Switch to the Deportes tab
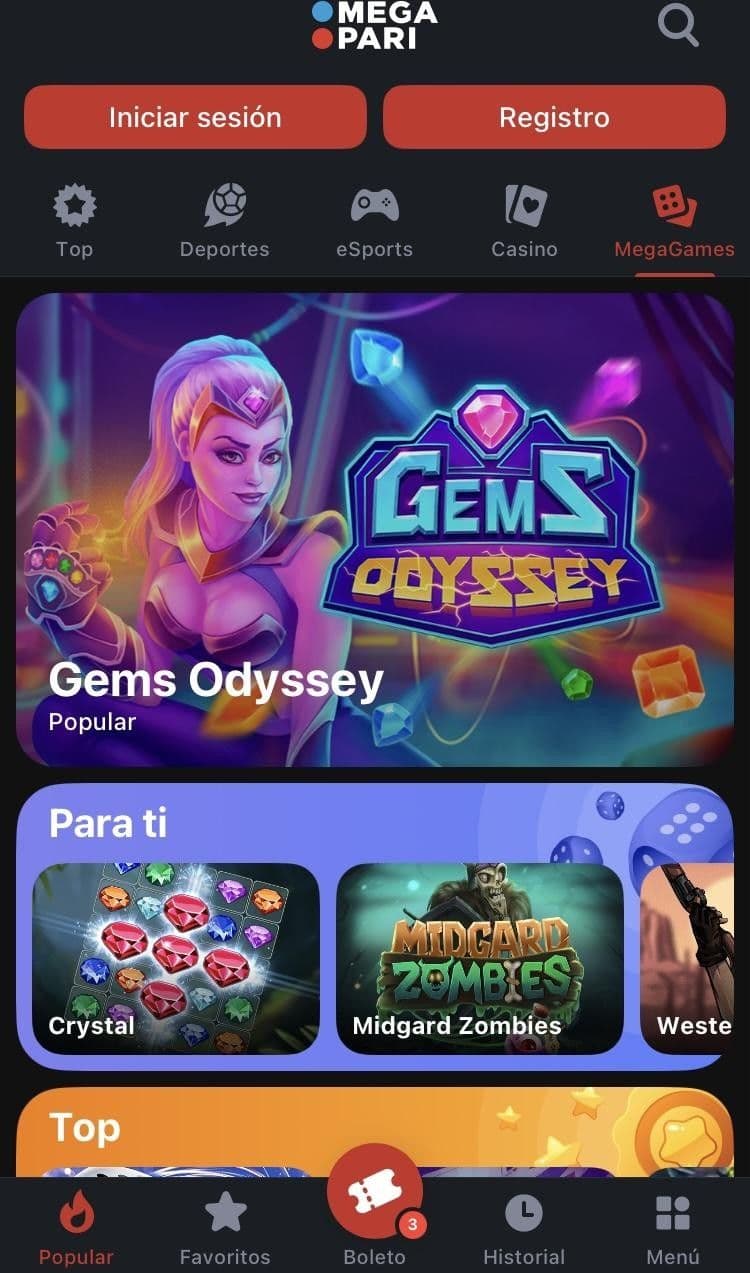 click(224, 222)
